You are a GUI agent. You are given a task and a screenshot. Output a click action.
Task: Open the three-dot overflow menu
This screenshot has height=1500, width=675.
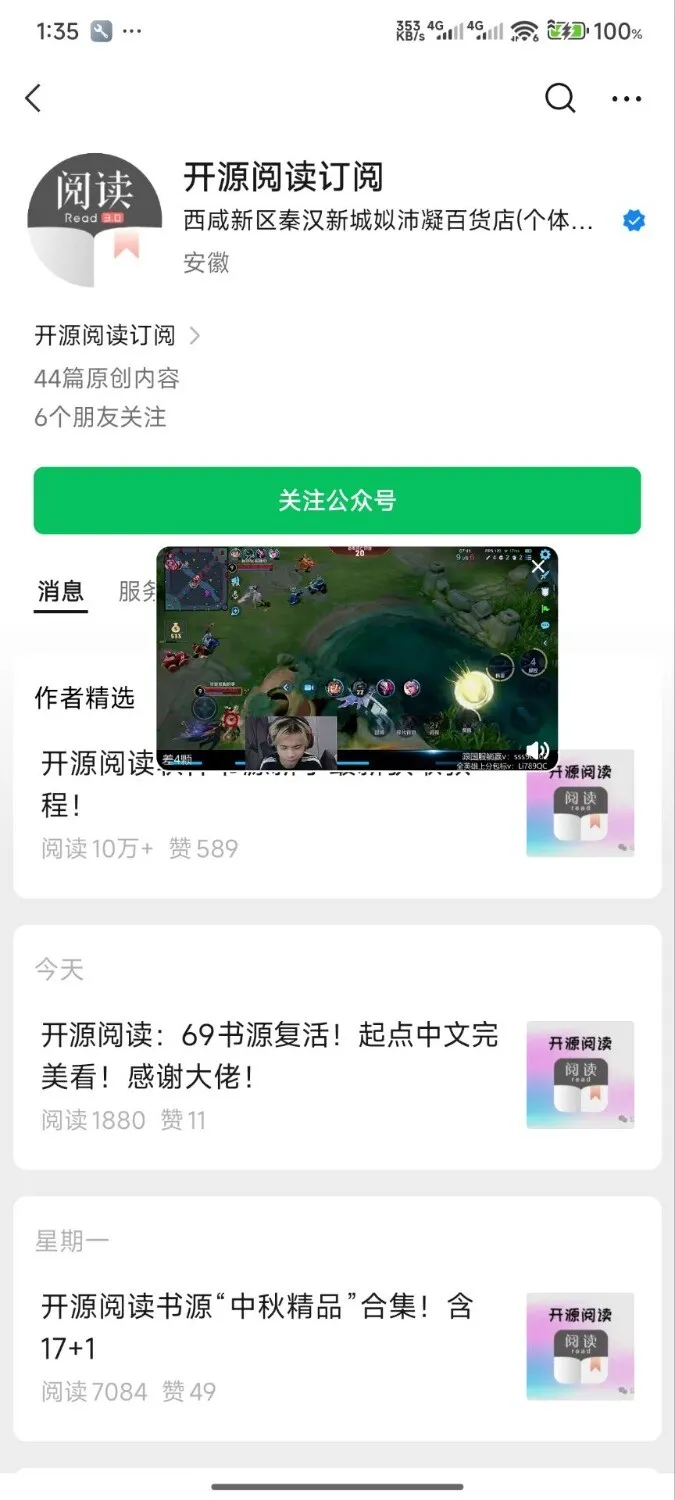click(x=626, y=98)
